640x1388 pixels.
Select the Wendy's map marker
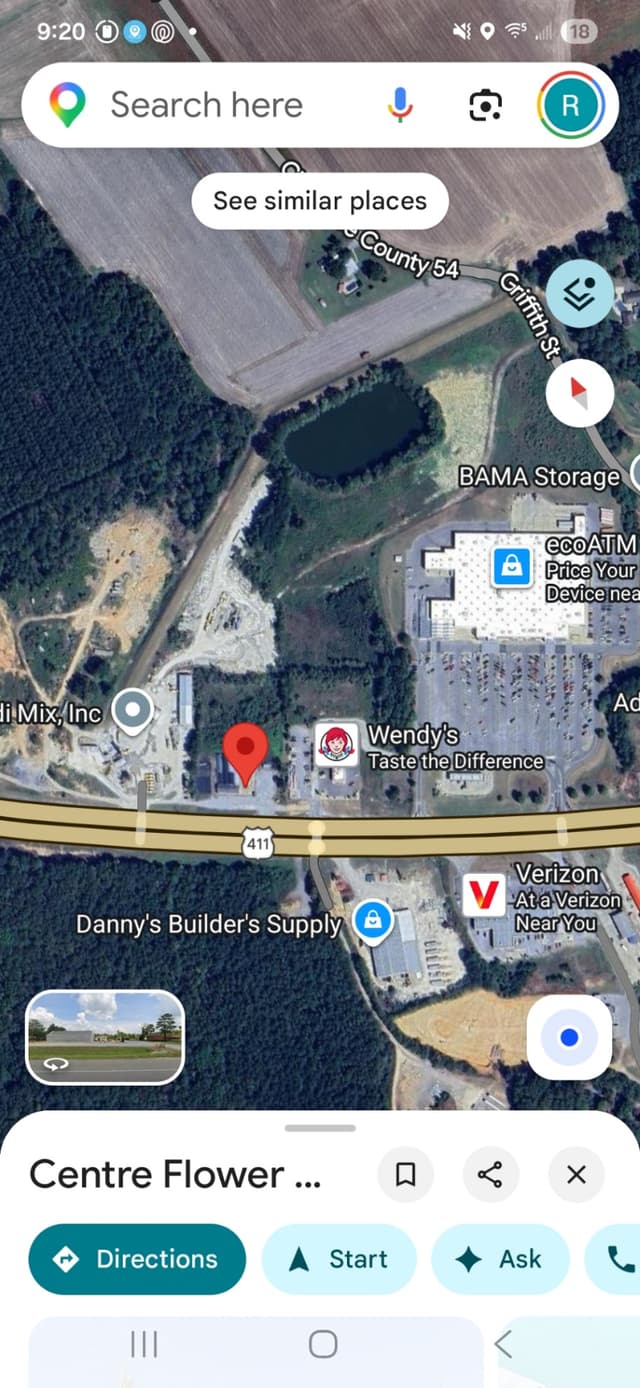tap(337, 746)
